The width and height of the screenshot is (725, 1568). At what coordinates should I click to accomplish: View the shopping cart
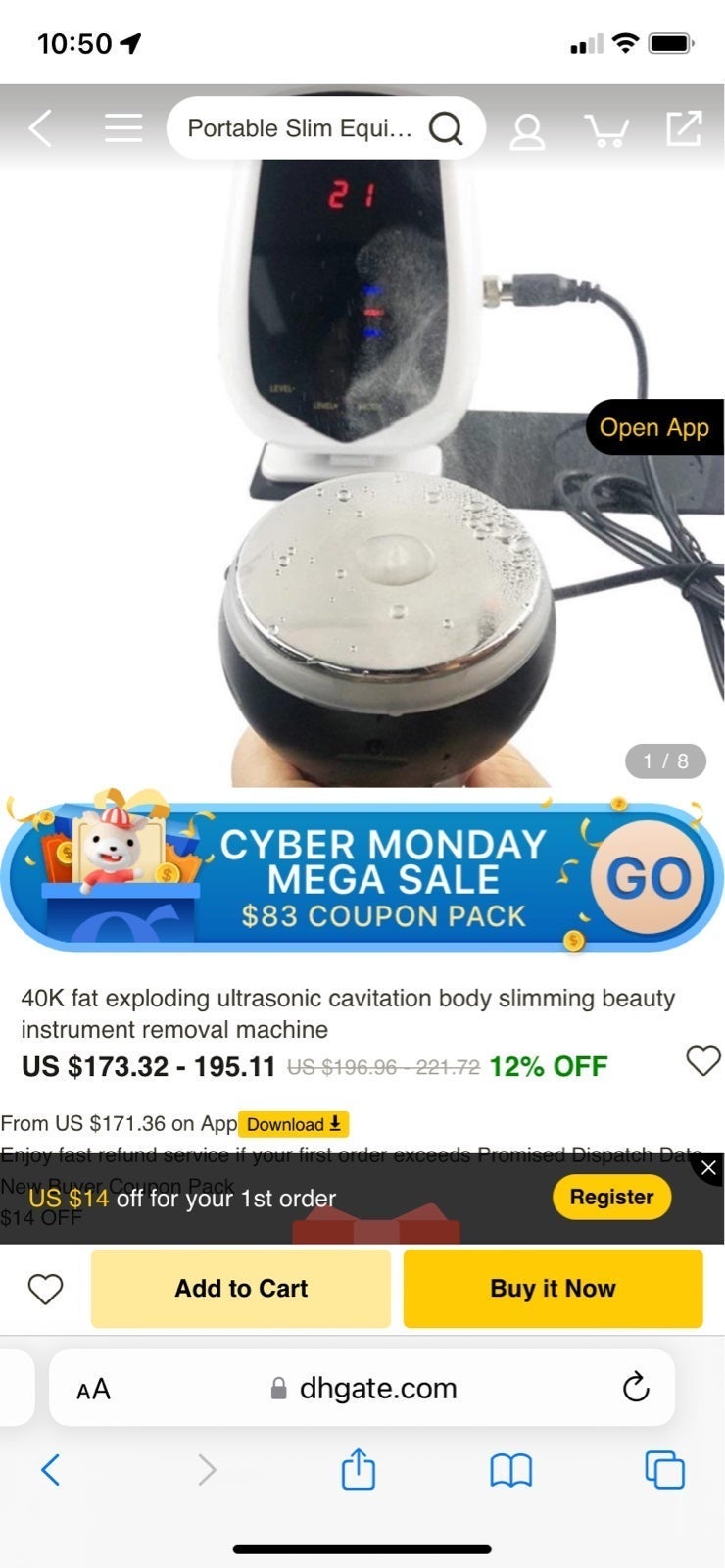coord(606,129)
